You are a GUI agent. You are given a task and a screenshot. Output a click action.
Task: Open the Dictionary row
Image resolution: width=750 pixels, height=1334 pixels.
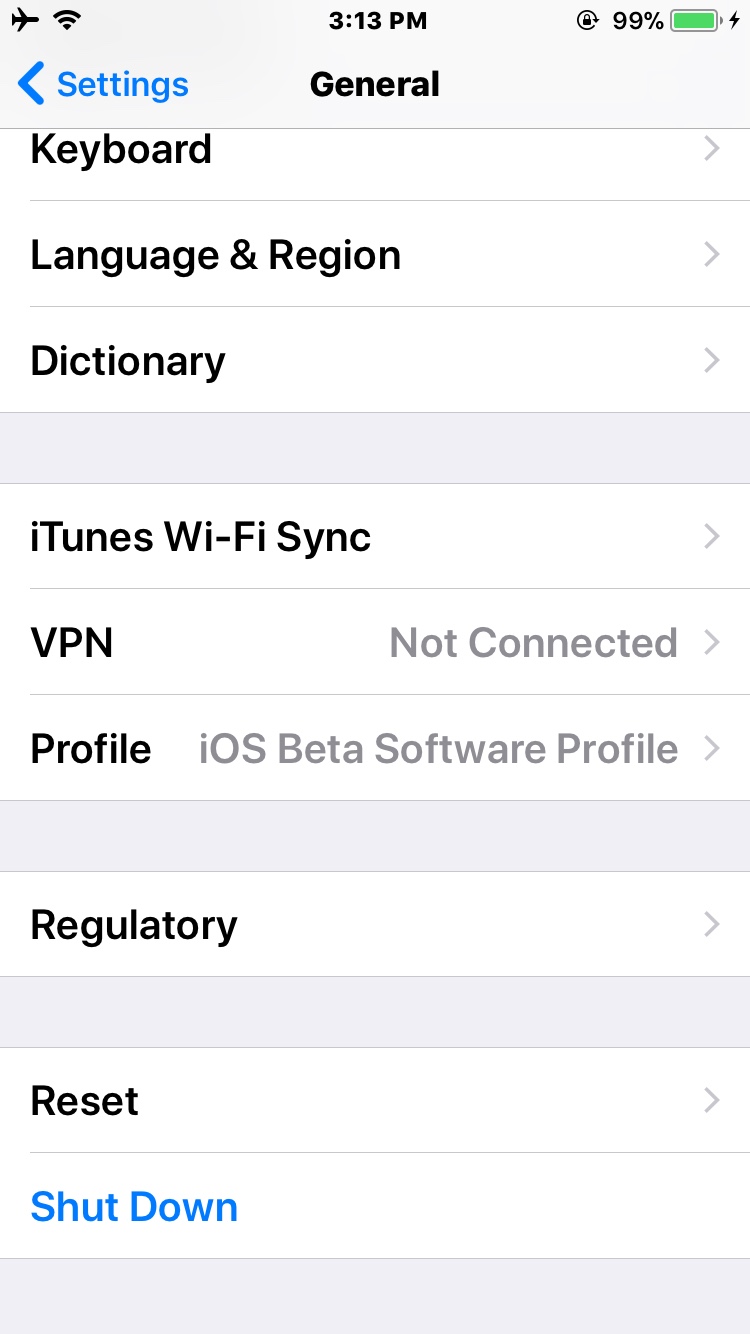375,361
